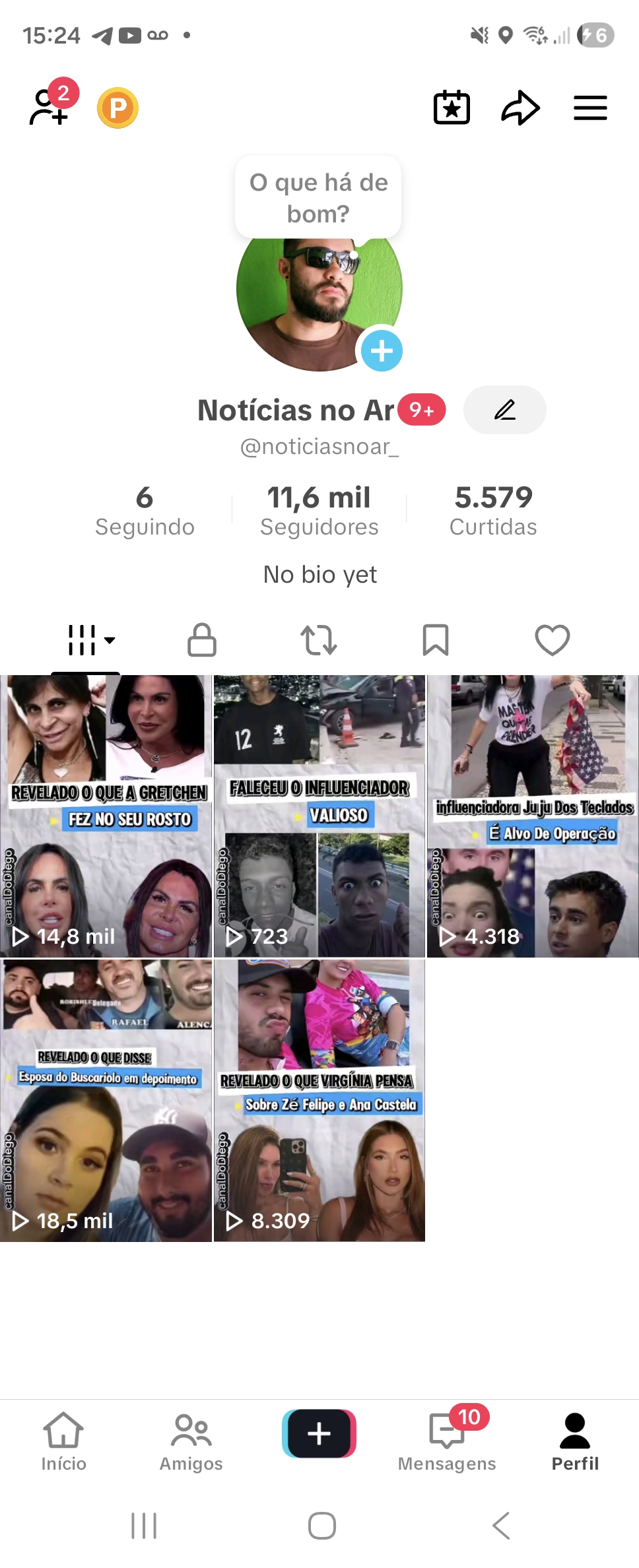Tap the orange P coin icon

click(118, 108)
